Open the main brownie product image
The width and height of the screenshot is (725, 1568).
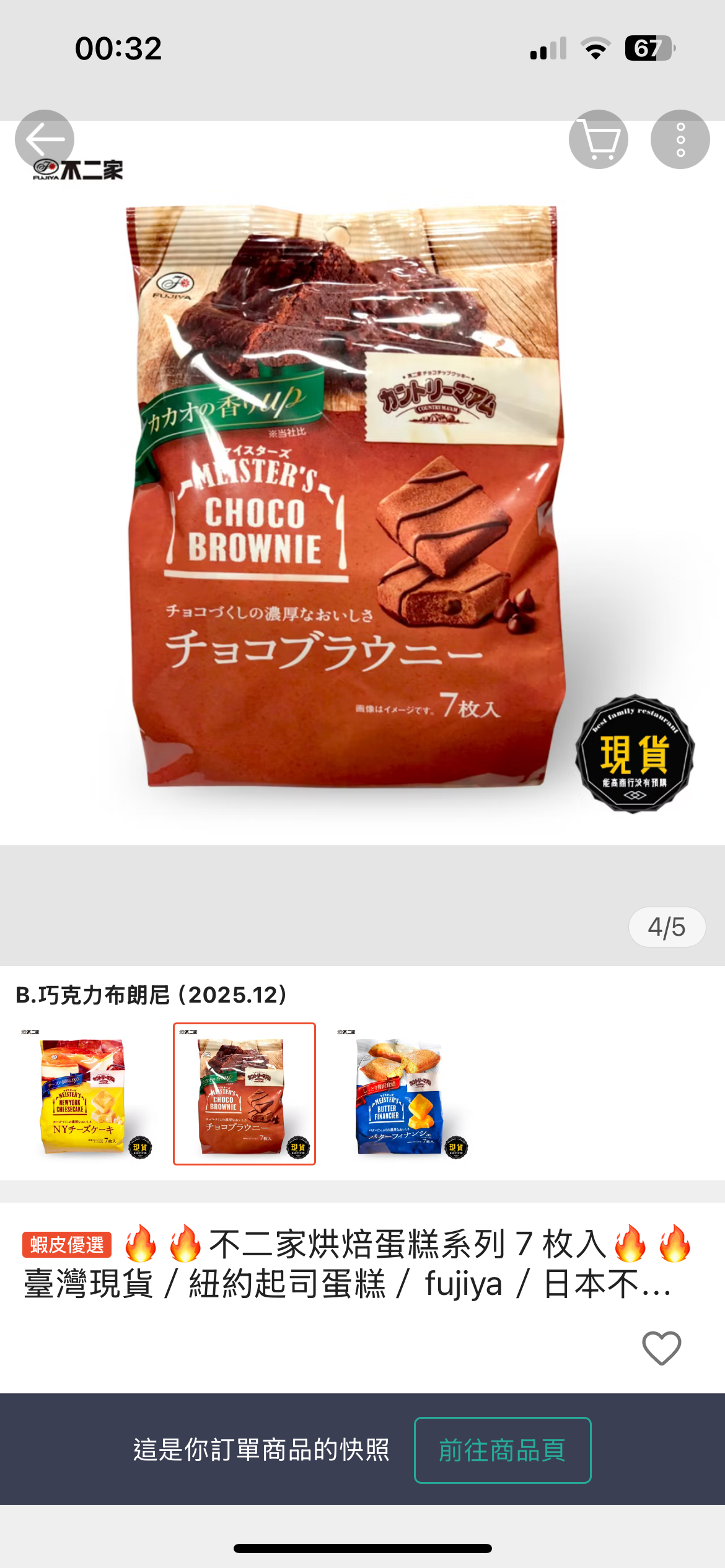click(347, 495)
